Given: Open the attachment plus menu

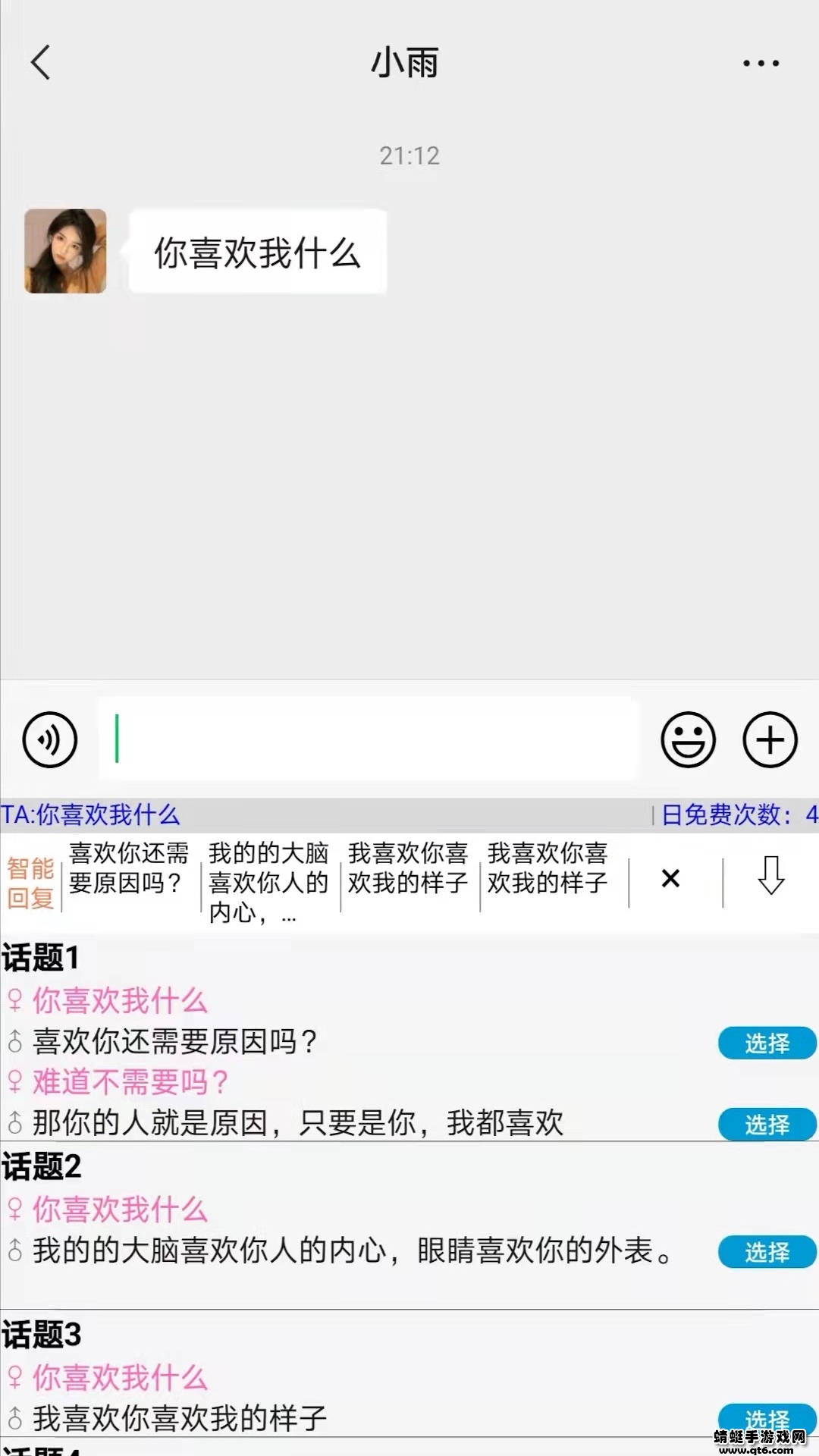Looking at the screenshot, I should 770,739.
